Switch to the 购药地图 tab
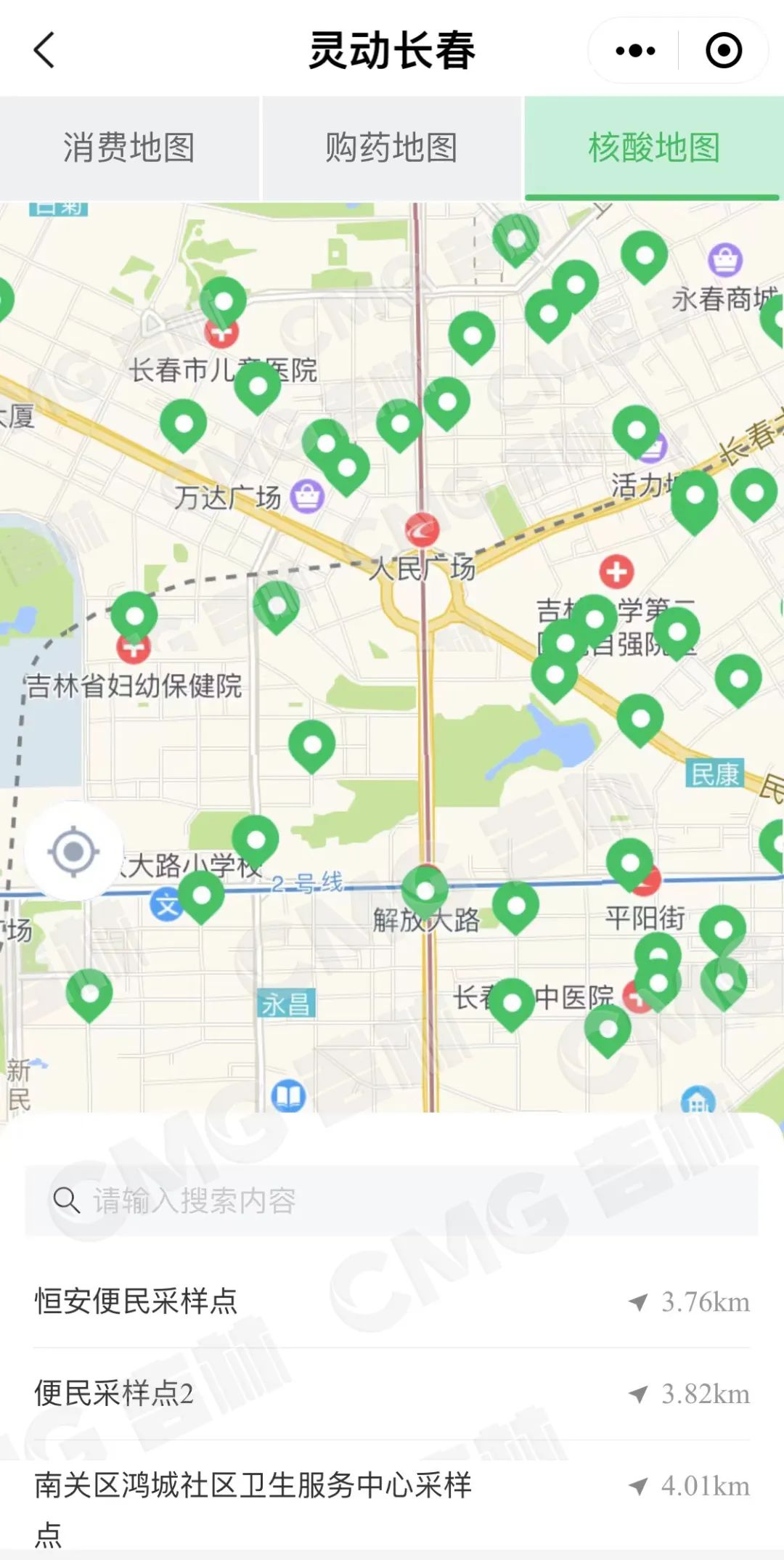 pyautogui.click(x=391, y=148)
